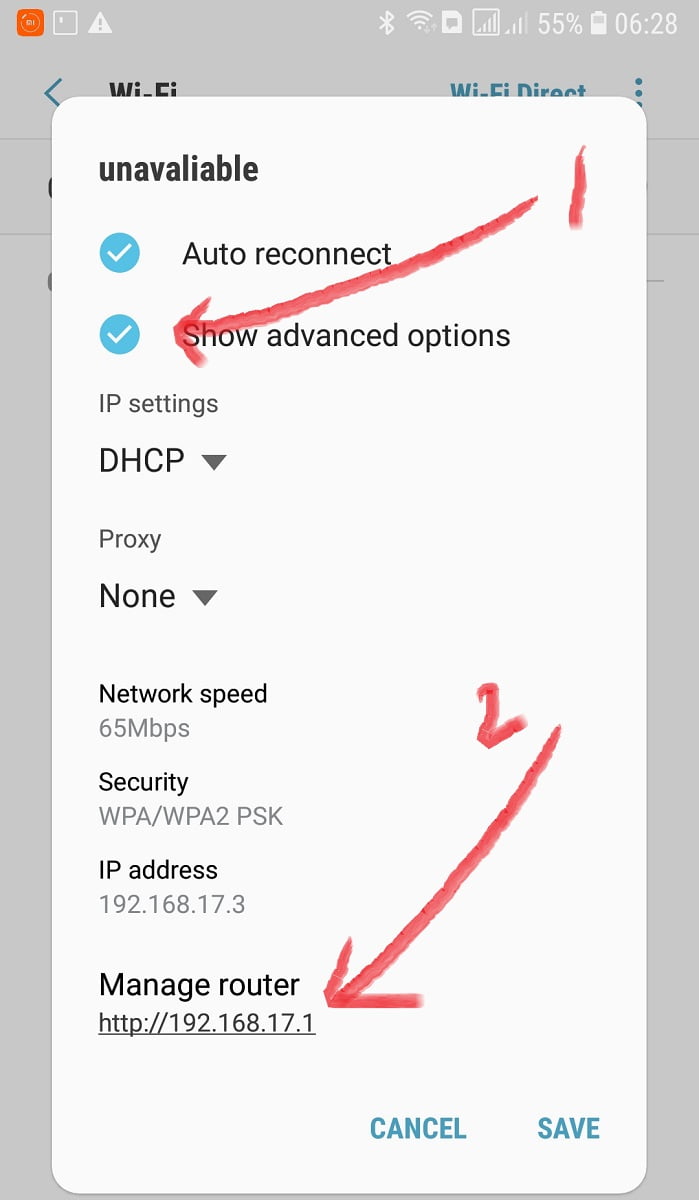699x1200 pixels.
Task: Uncheck the Auto reconnect checkbox
Action: point(120,254)
